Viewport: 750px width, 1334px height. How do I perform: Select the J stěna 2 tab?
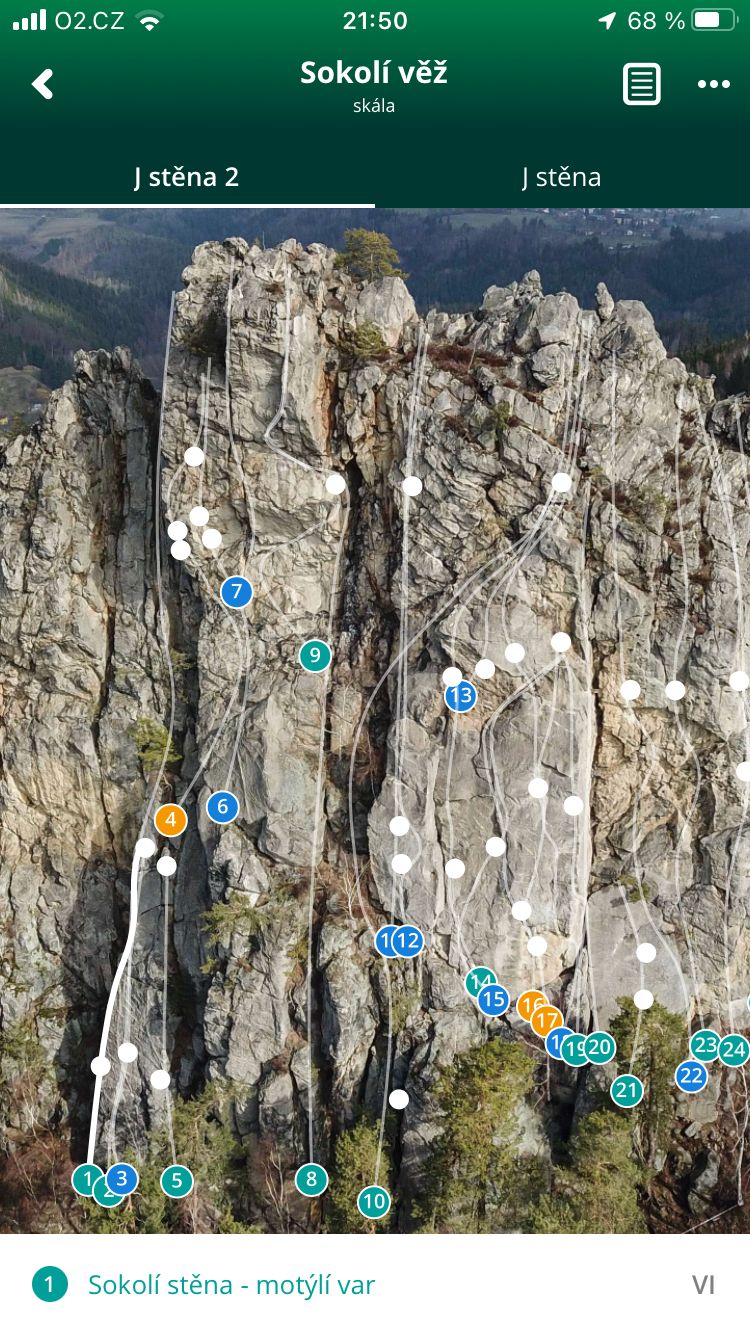[x=187, y=177]
